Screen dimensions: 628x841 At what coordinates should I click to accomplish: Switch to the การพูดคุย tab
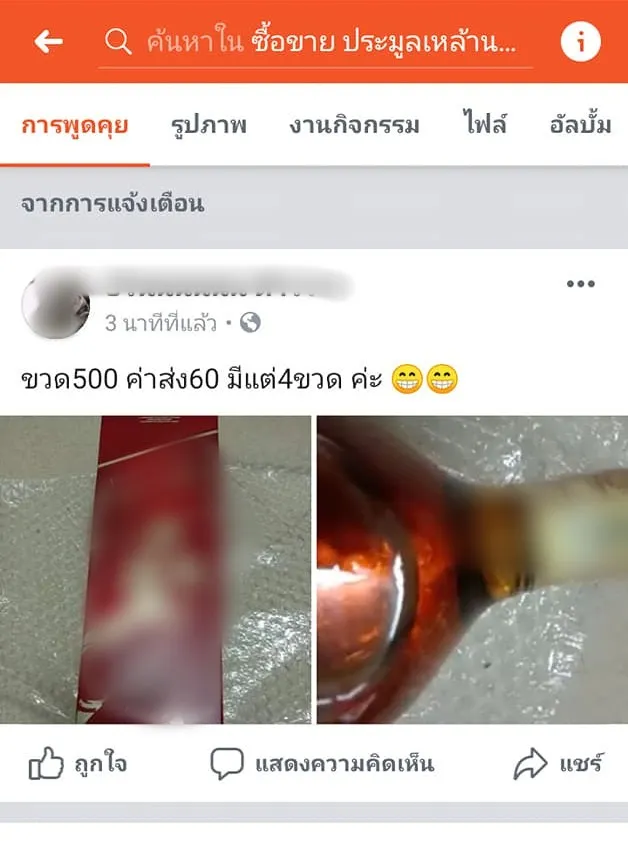[x=75, y=126]
